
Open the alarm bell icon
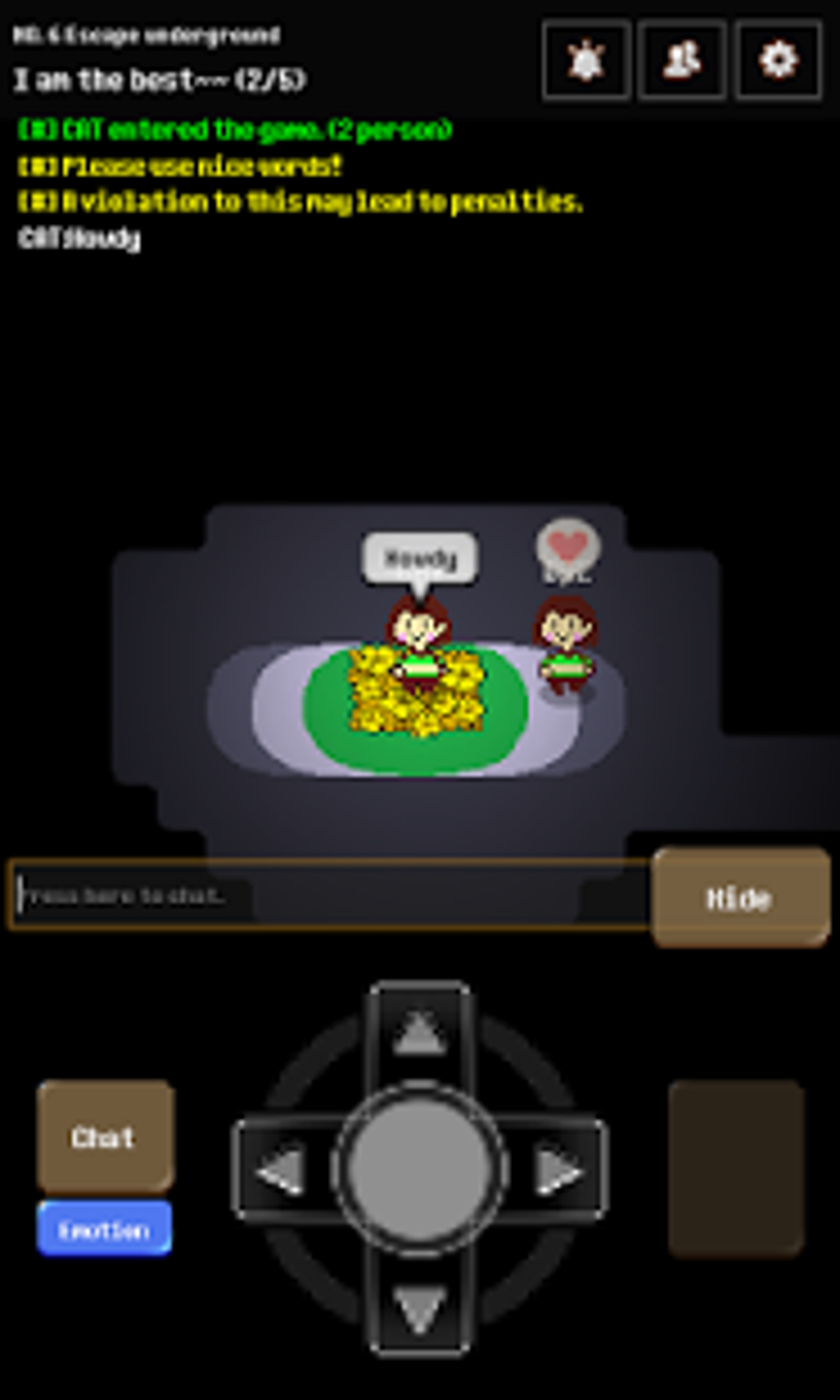[x=586, y=60]
